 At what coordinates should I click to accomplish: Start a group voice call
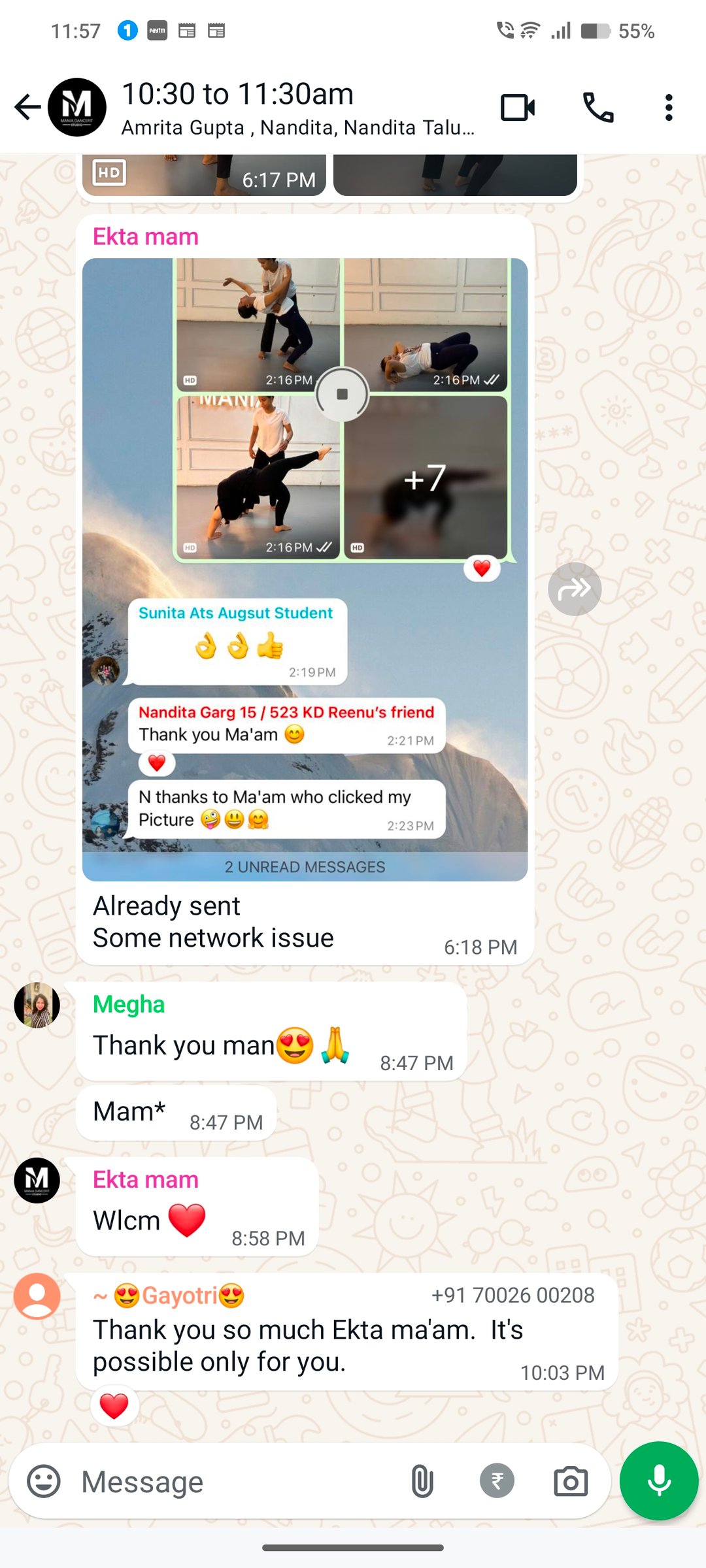point(598,107)
